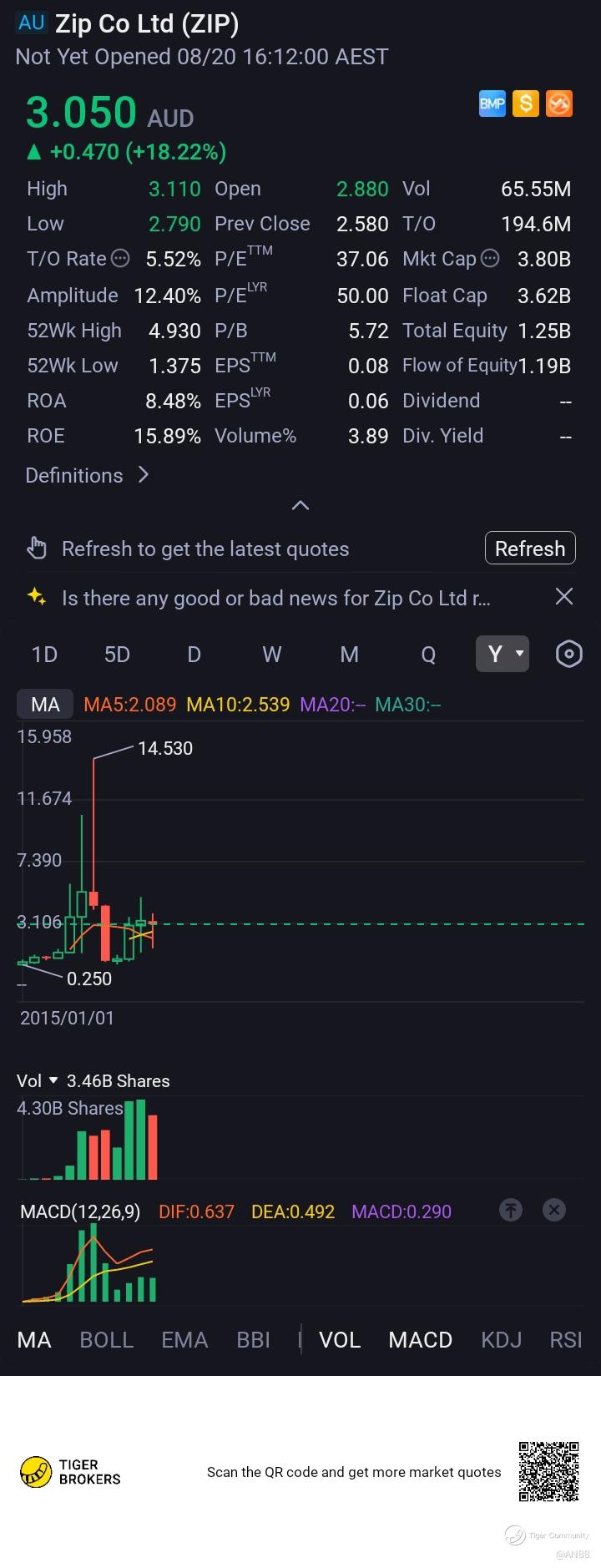
Task: Open the T/O Rate info icon
Action: (120, 259)
